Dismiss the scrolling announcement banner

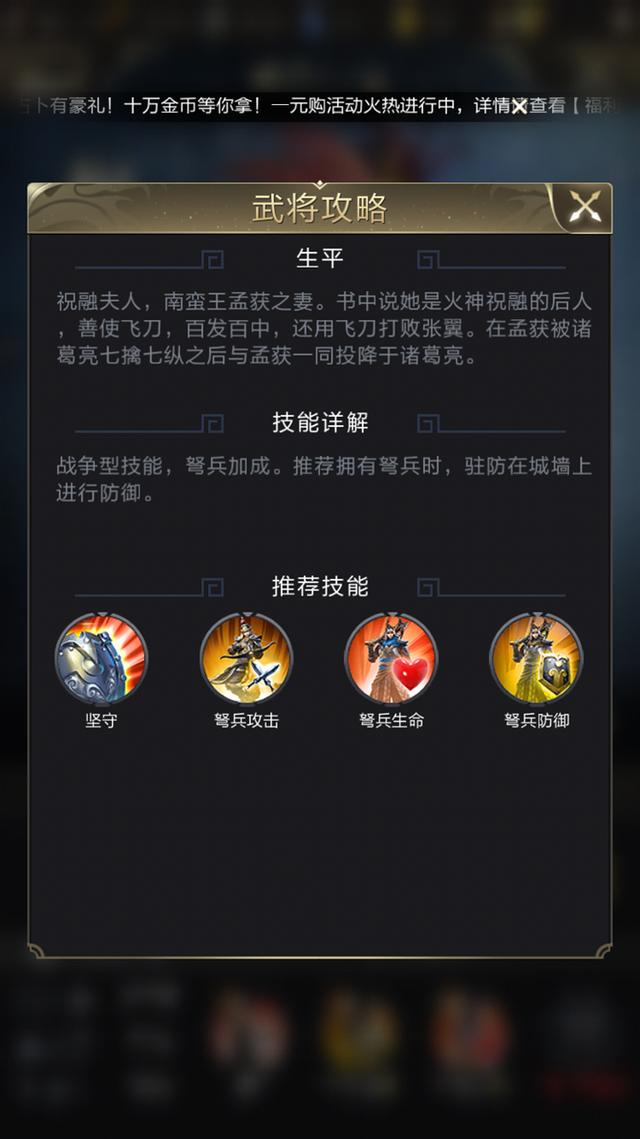(519, 107)
